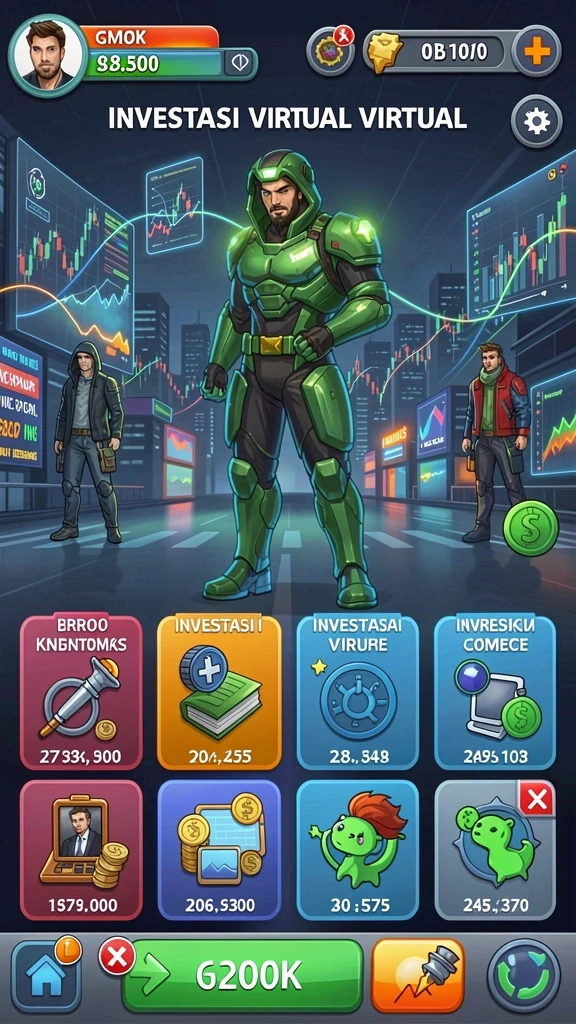Image resolution: width=576 pixels, height=1024 pixels.
Task: Select the green creature card 30:575
Action: pyautogui.click(x=357, y=850)
